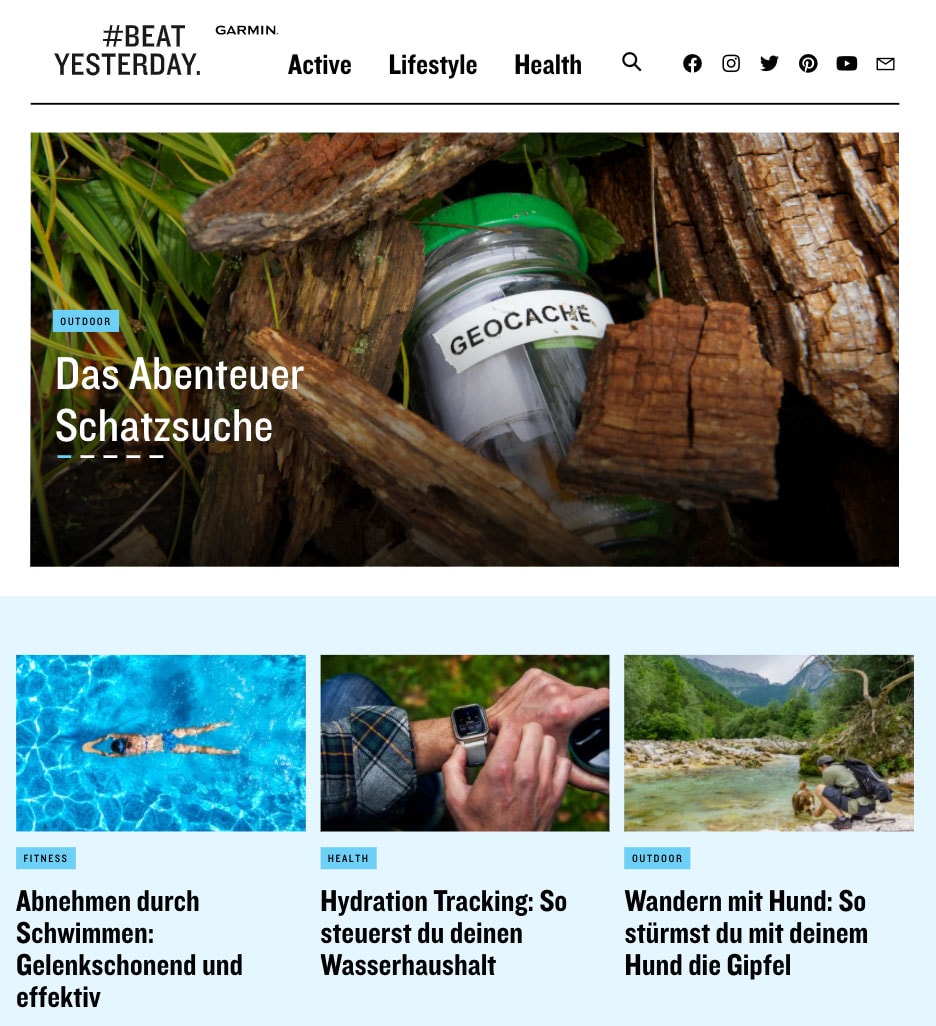936x1026 pixels.
Task: Open Wandern mit Hund article headline
Action: pyautogui.click(x=745, y=932)
